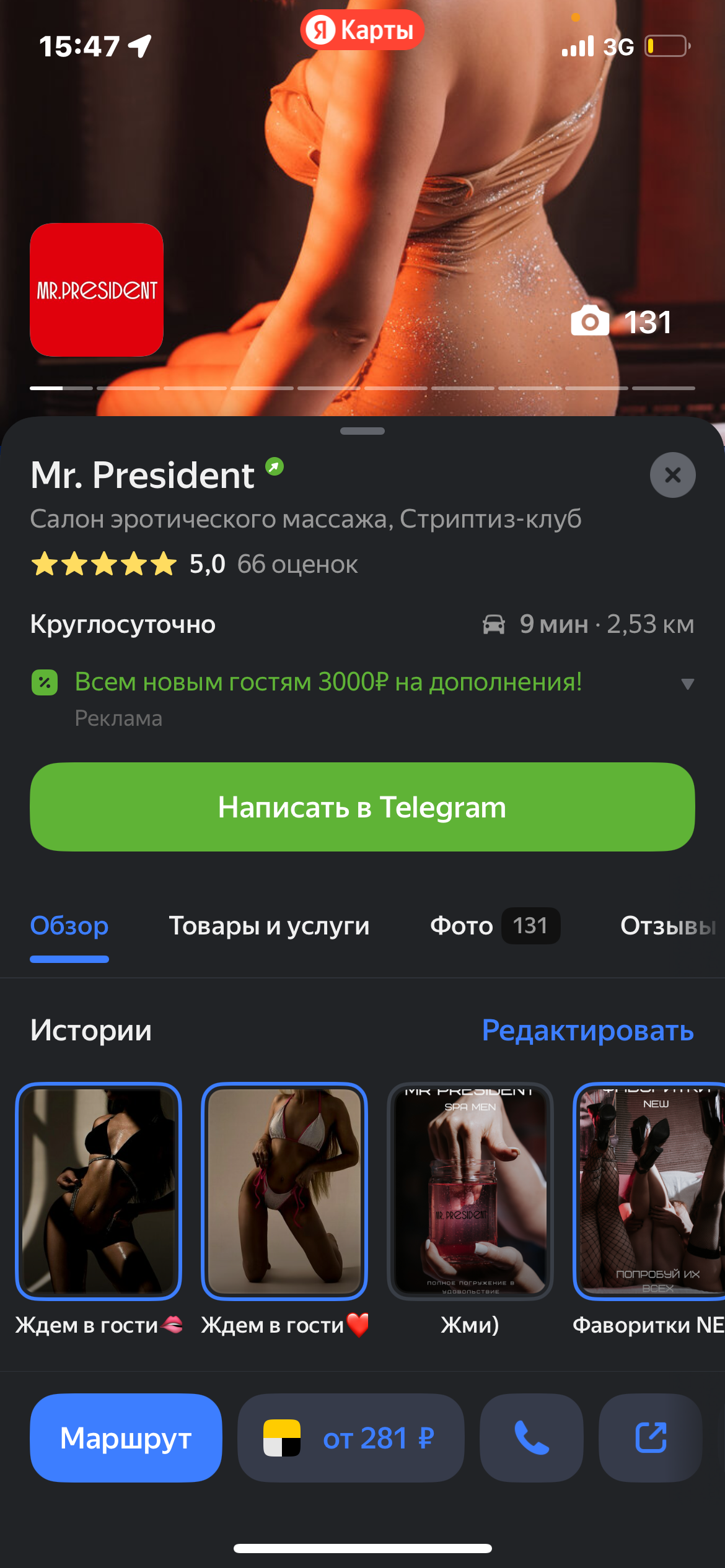View the 66 оценок ratings
This screenshot has height=1568, width=725.
pos(297,565)
